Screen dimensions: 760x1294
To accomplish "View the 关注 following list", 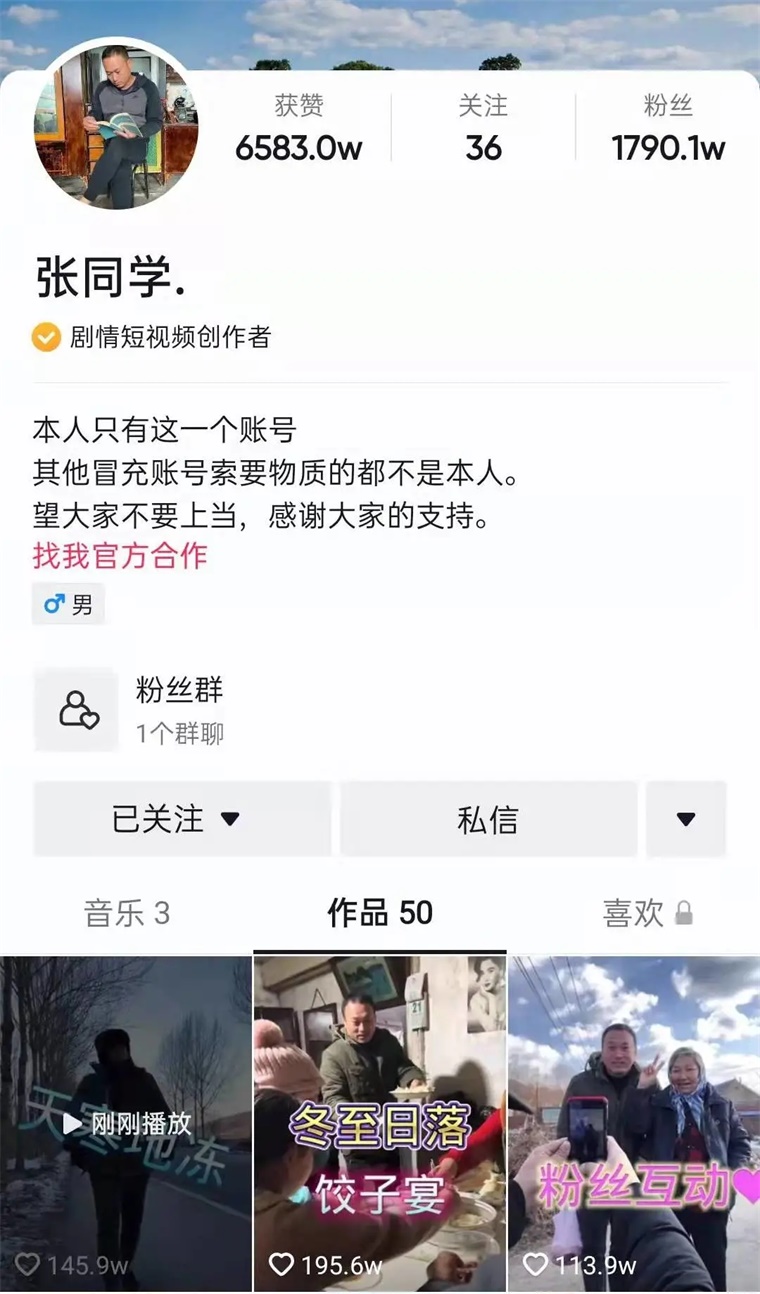I will pos(483,129).
